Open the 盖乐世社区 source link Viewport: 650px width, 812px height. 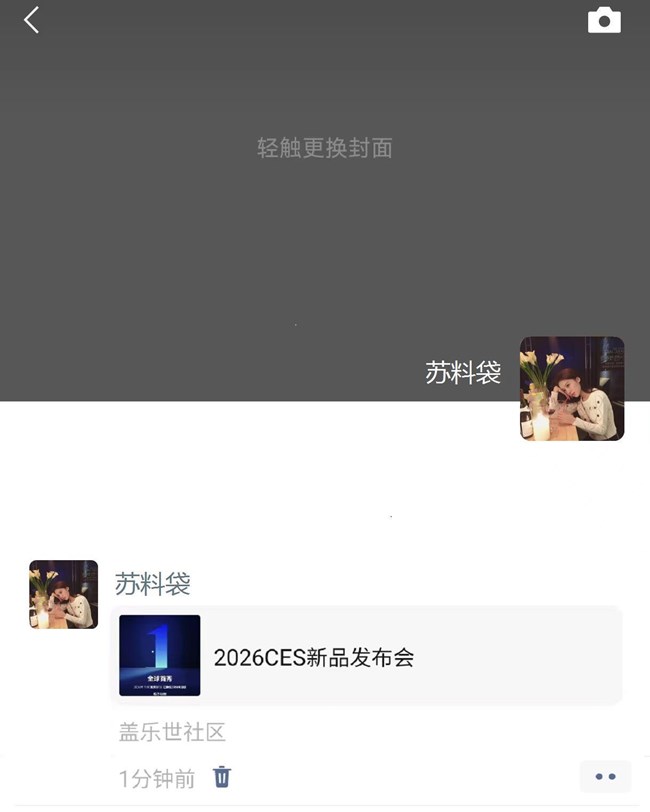172,732
